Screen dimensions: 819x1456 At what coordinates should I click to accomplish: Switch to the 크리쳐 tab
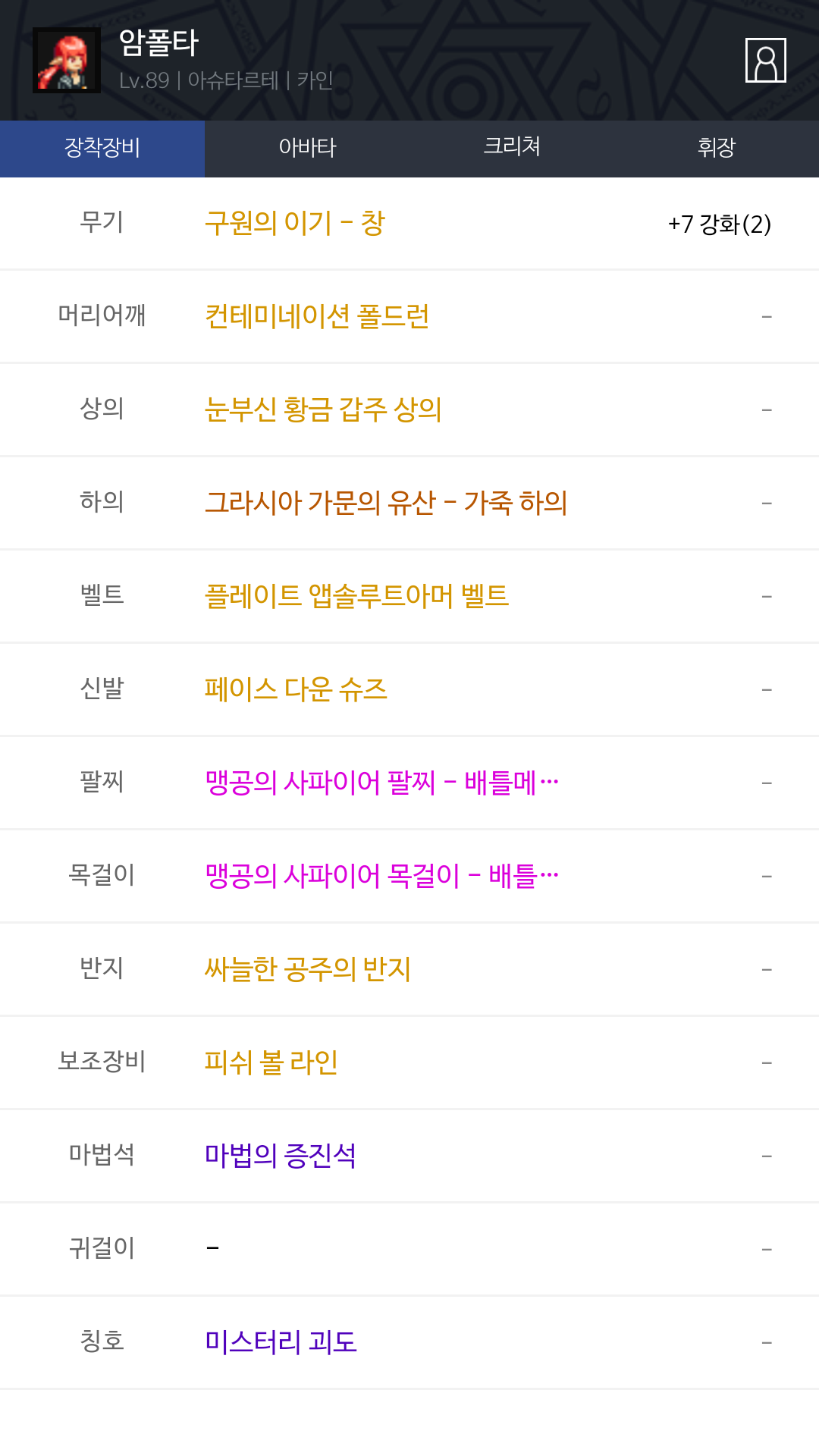(x=512, y=148)
